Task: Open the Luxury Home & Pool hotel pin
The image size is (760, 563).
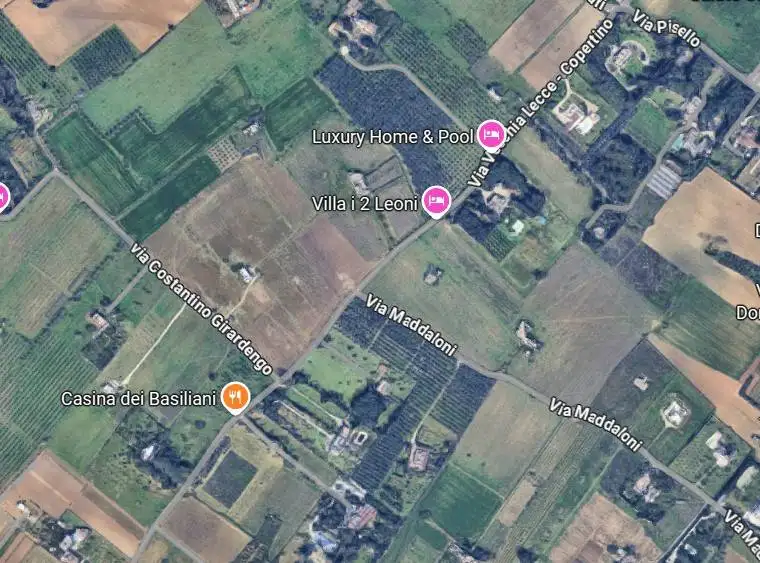Action: pyautogui.click(x=490, y=133)
